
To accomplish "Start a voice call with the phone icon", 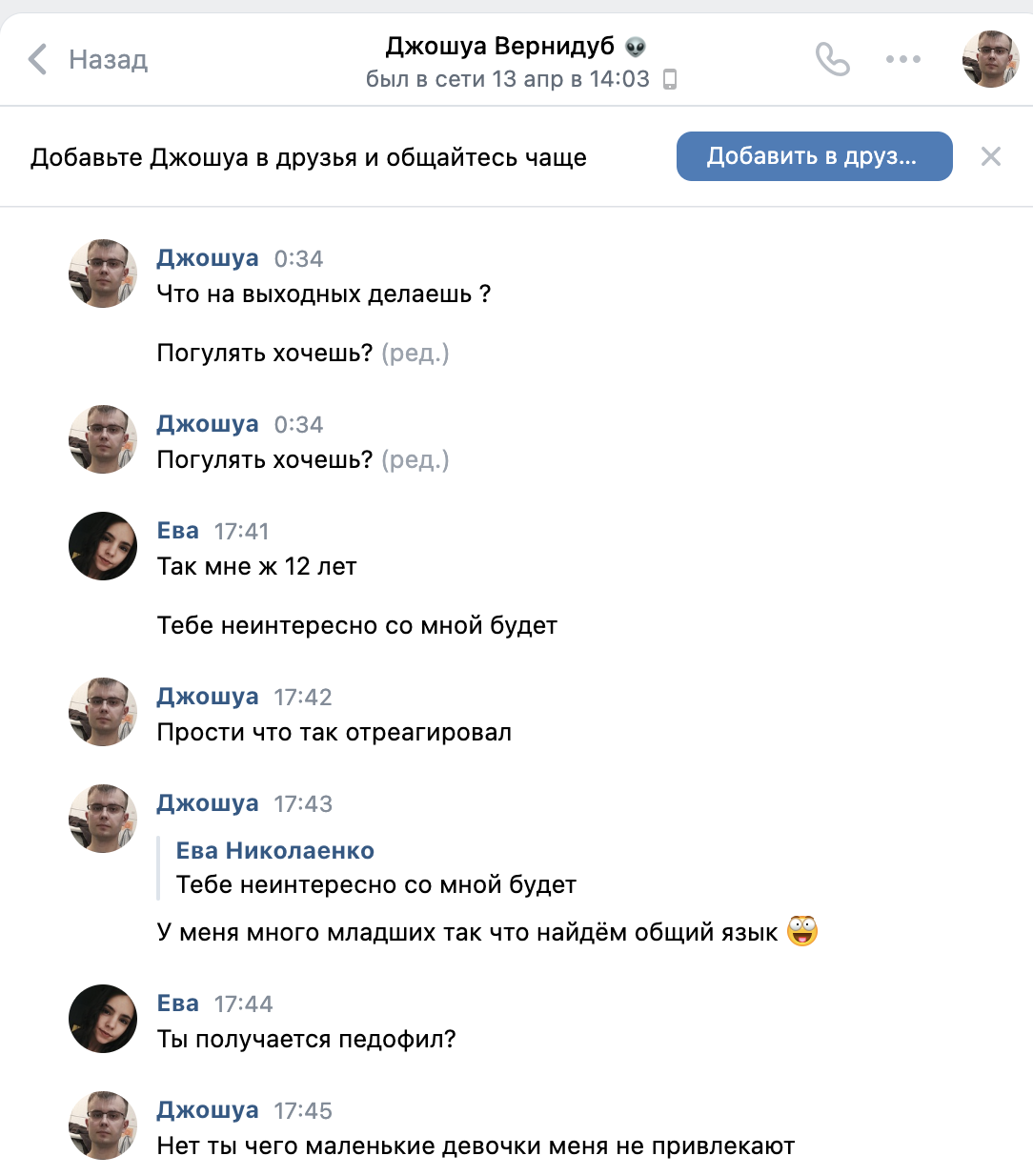I will click(x=832, y=59).
